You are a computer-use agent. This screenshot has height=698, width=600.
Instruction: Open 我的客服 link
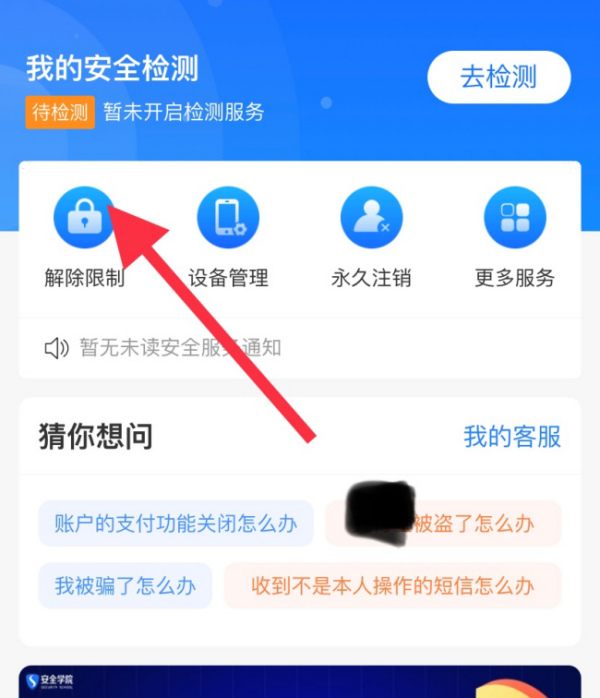(512, 437)
